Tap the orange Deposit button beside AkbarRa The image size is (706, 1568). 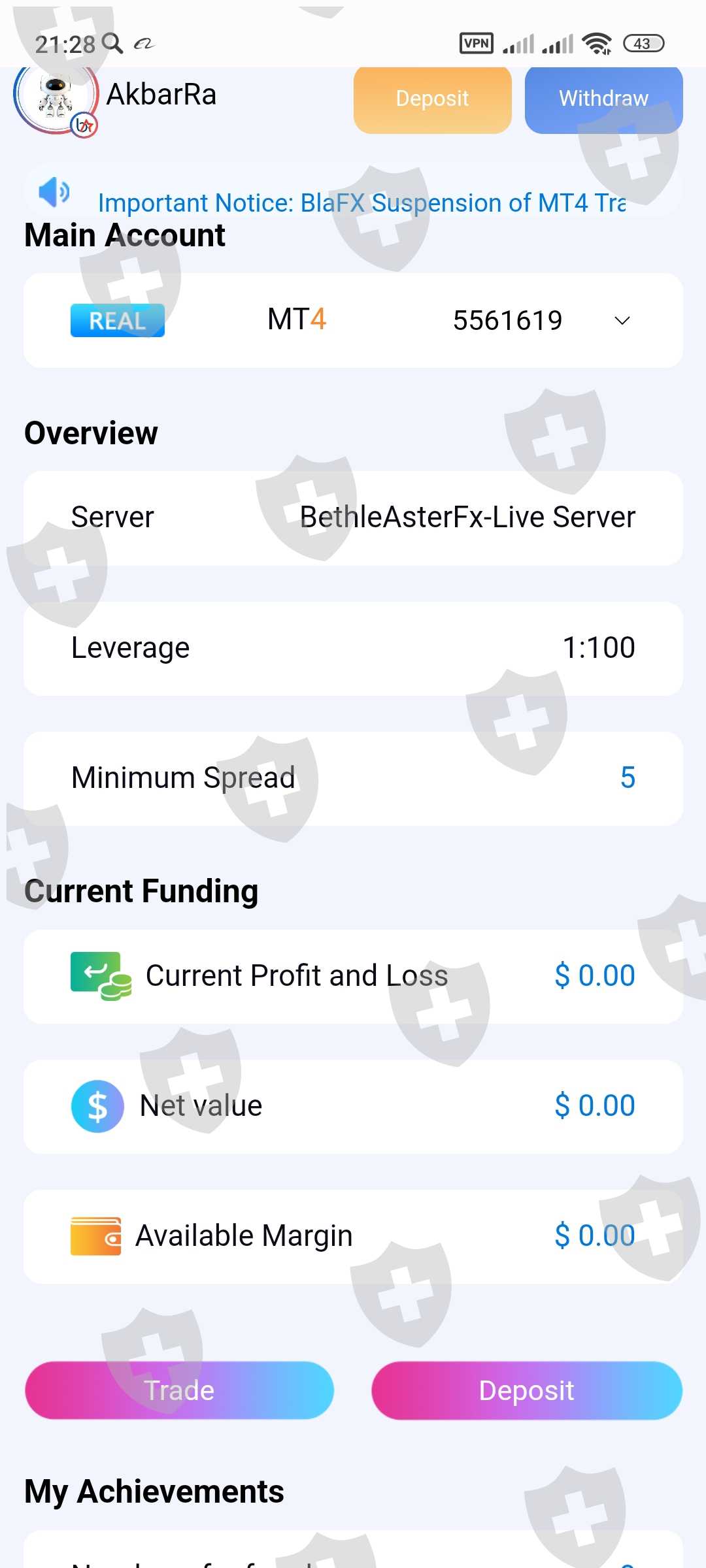432,99
